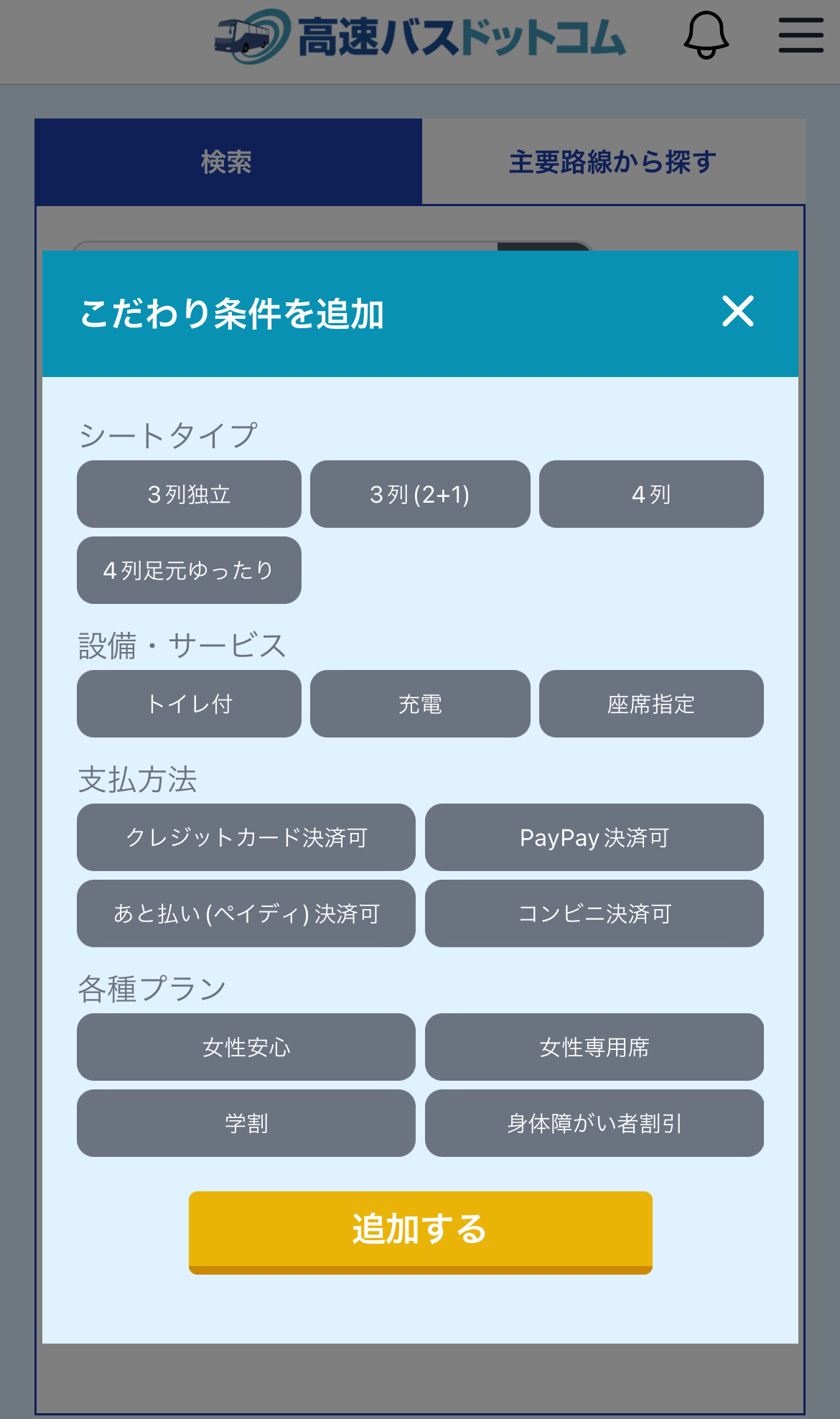
Task: Select PayPay決済可 payment option
Action: (594, 837)
